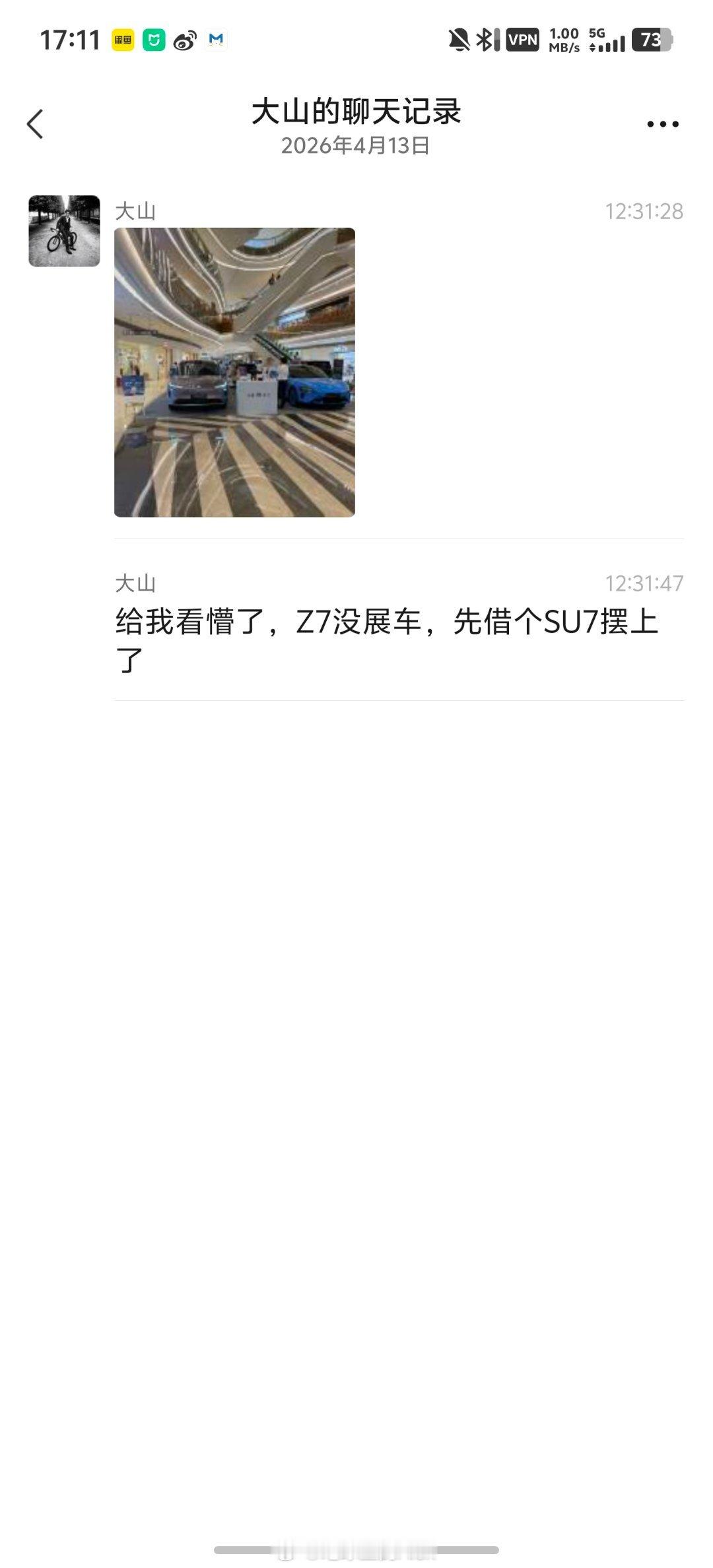Tap the timestamp 12:31:47 of the text message

[644, 583]
